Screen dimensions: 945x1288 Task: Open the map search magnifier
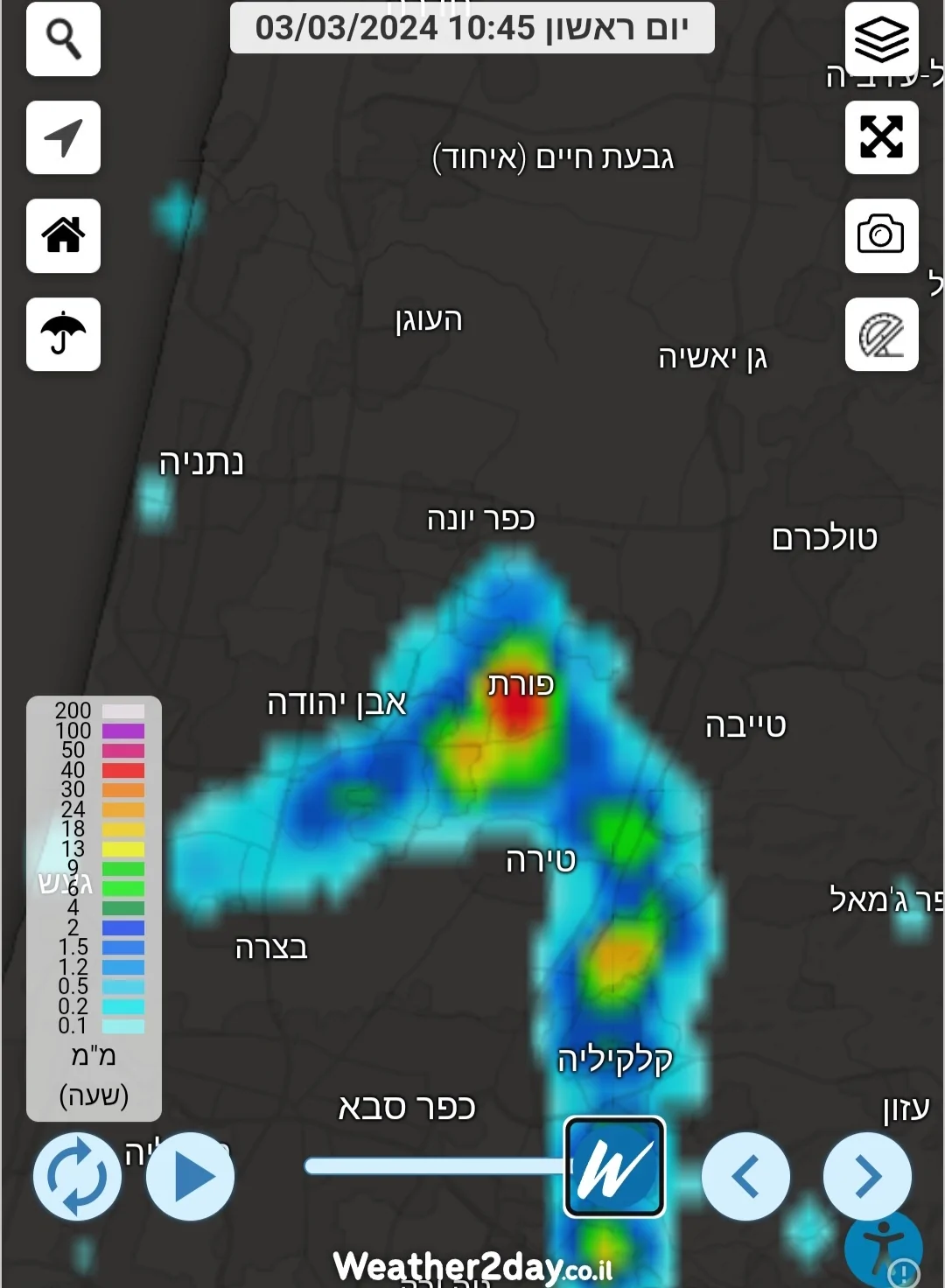click(63, 39)
